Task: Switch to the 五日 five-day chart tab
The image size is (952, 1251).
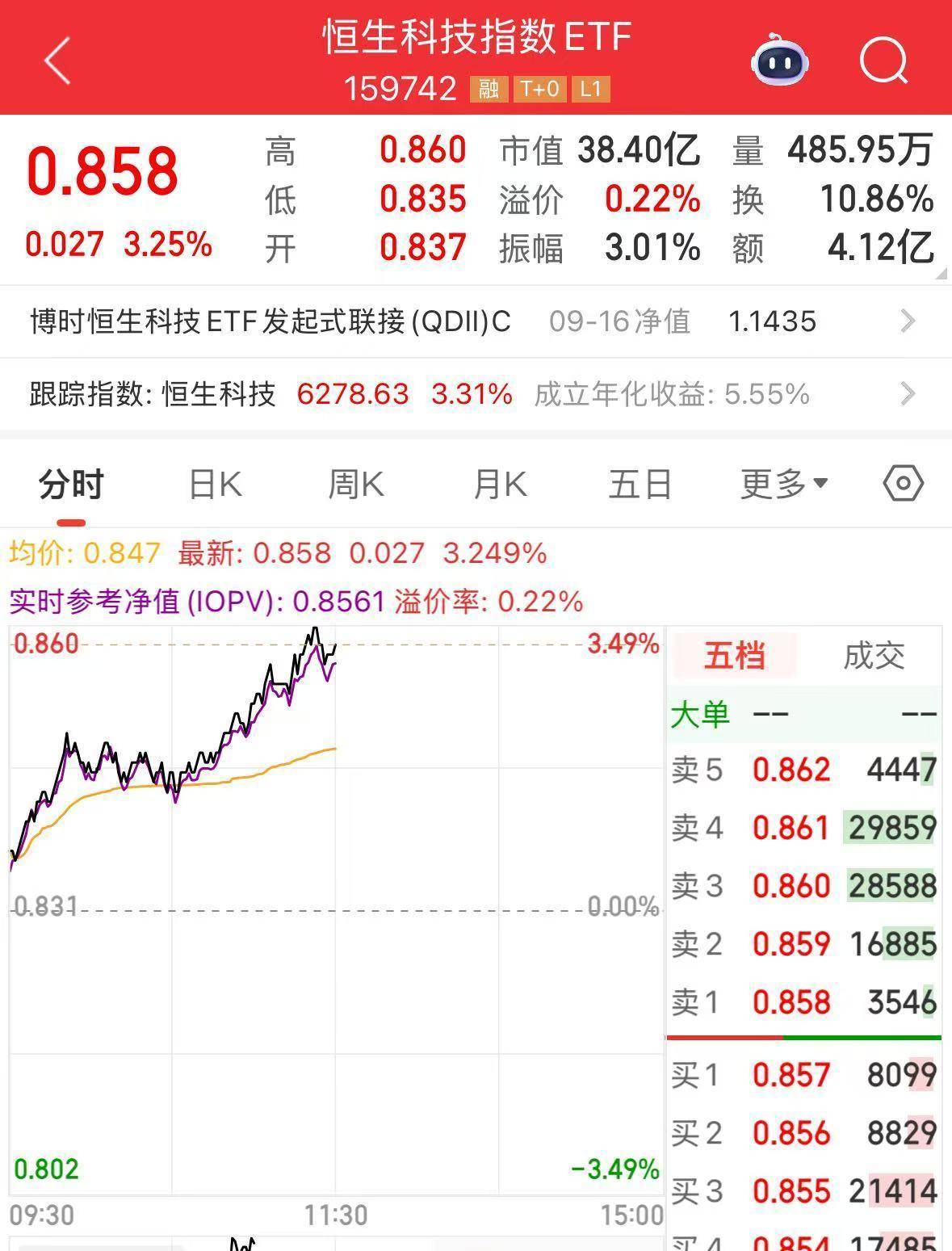Action: 640,482
